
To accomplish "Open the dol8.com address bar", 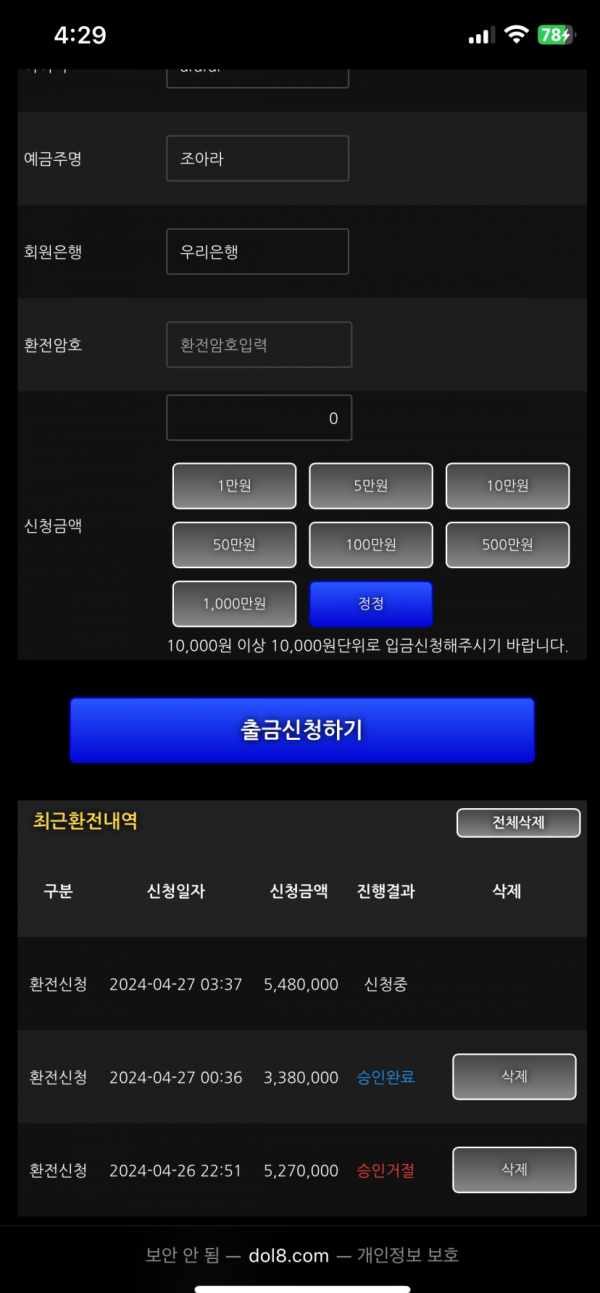I will (302, 1255).
